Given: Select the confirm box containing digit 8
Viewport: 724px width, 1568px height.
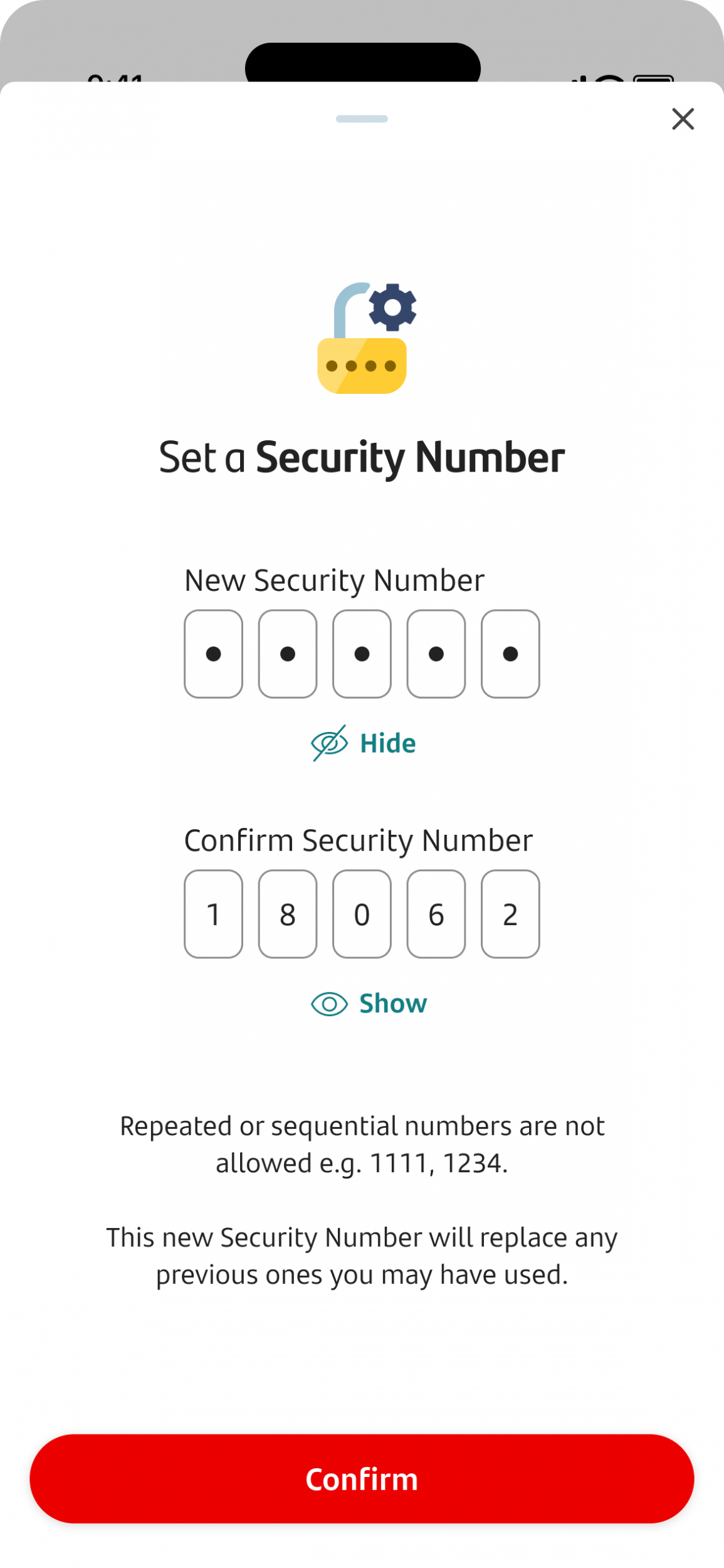Looking at the screenshot, I should tap(288, 914).
